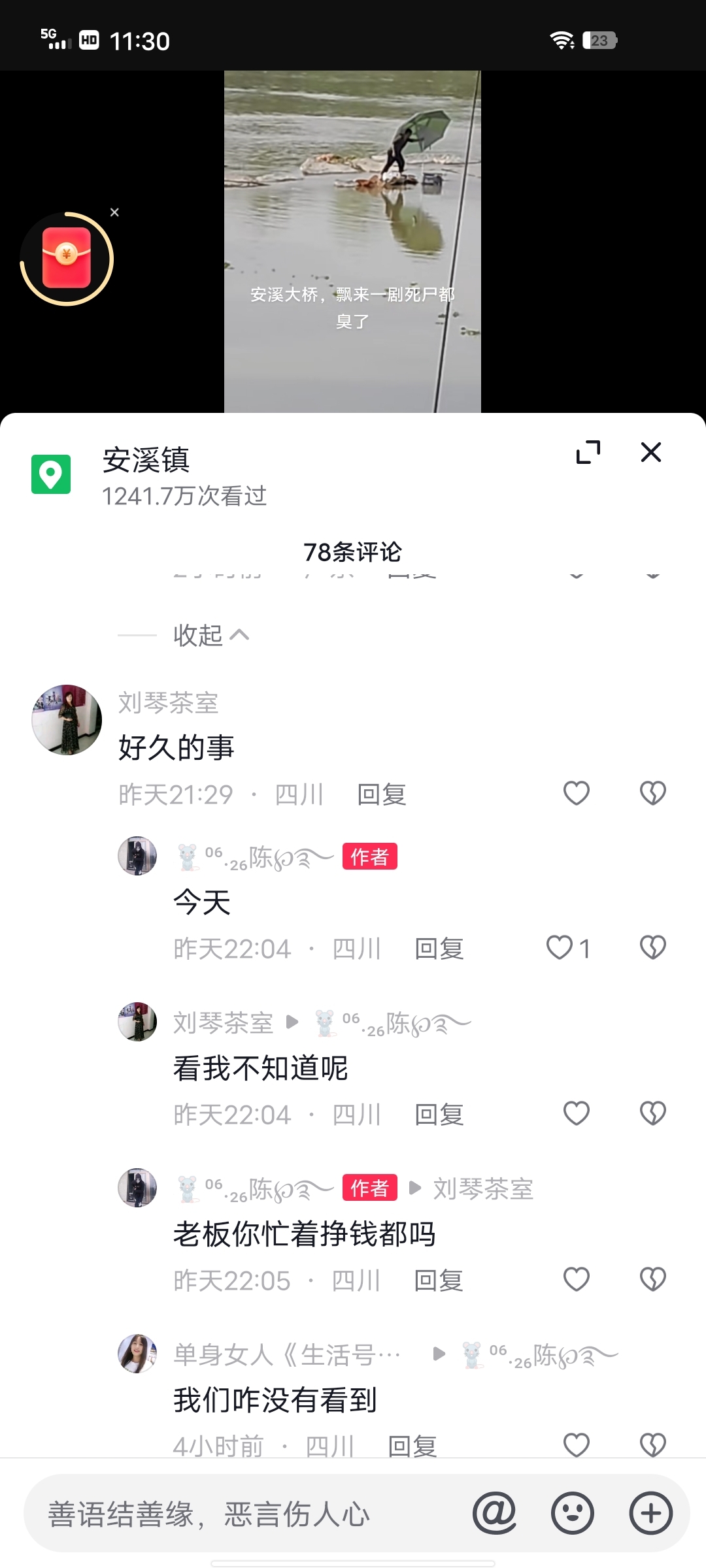Image resolution: width=706 pixels, height=1568 pixels.
Task: Type a comment in the input box
Action: [248, 1513]
